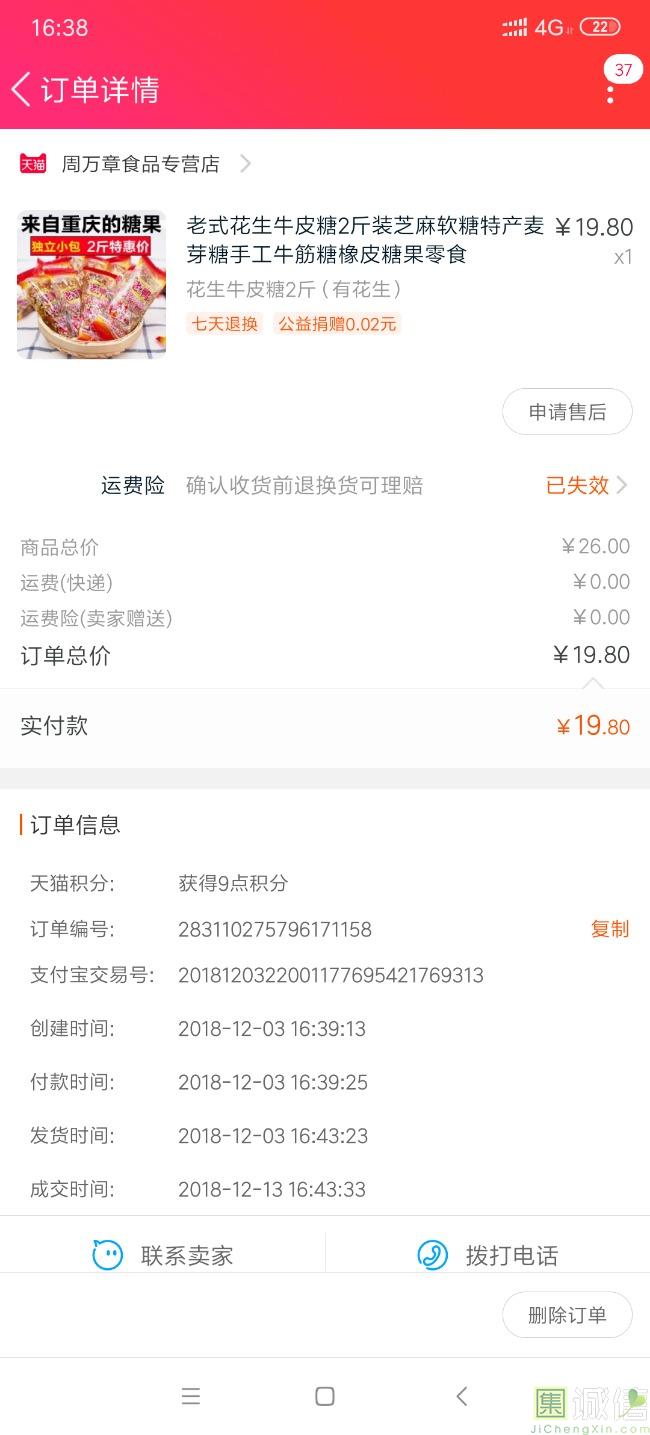View the 老式花生牛皮糖 product details
The height and width of the screenshot is (1435, 650).
click(365, 240)
